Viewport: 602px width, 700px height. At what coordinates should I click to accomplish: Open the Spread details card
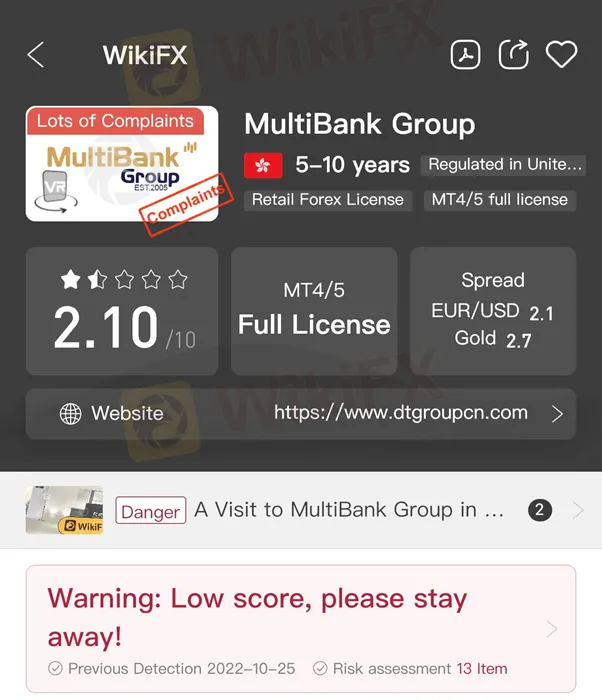493,310
